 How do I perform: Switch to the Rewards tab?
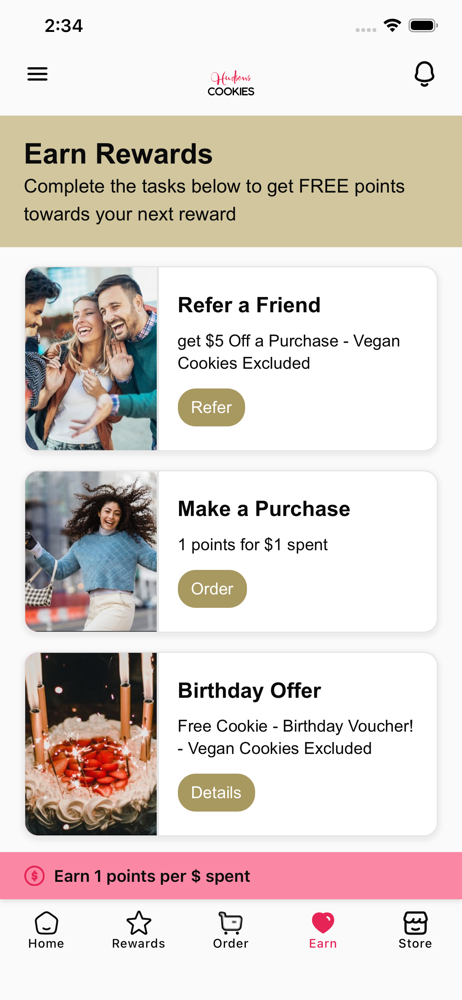coord(138,930)
